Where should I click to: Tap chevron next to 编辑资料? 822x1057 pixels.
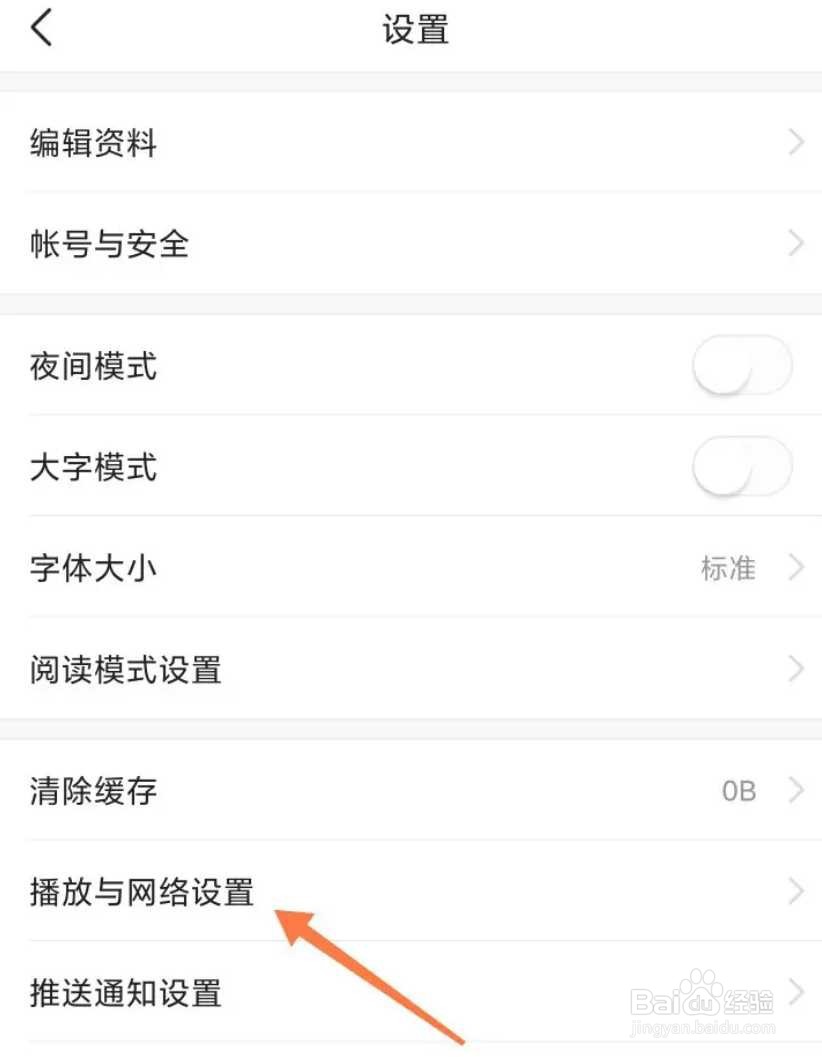(x=795, y=143)
